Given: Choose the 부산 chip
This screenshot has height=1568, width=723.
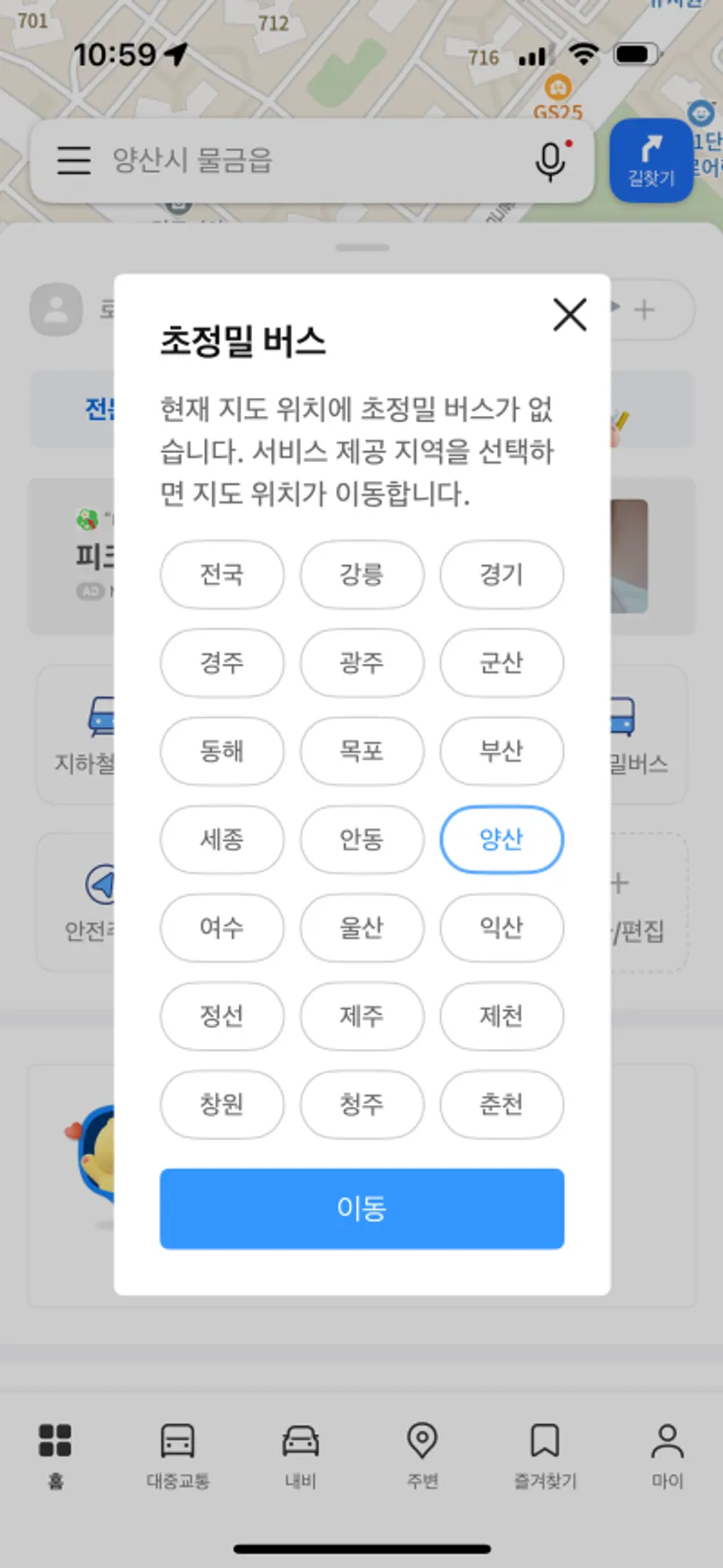Looking at the screenshot, I should coord(502,751).
